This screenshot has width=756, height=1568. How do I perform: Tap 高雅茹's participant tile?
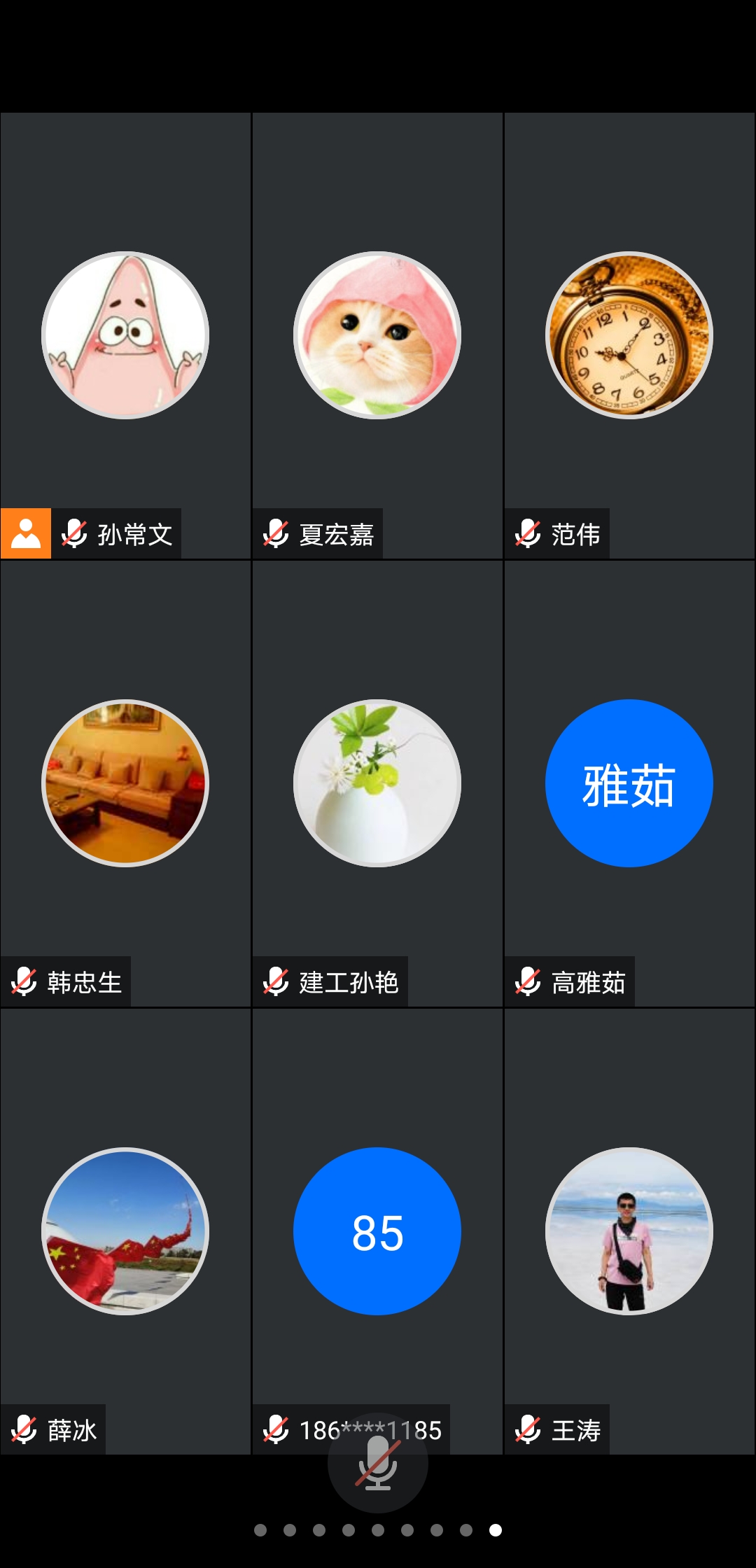pos(629,783)
